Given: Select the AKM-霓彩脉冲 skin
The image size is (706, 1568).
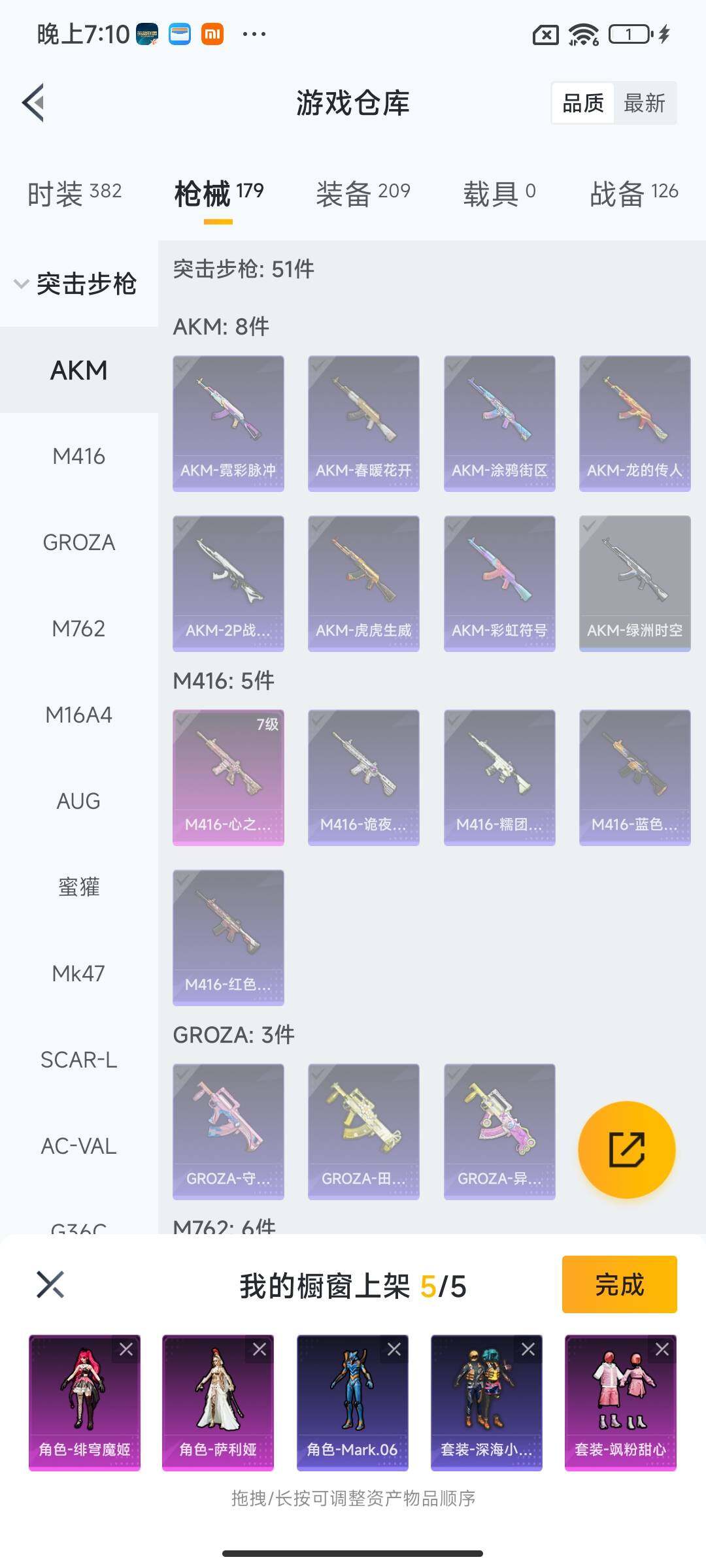Looking at the screenshot, I should tap(228, 423).
